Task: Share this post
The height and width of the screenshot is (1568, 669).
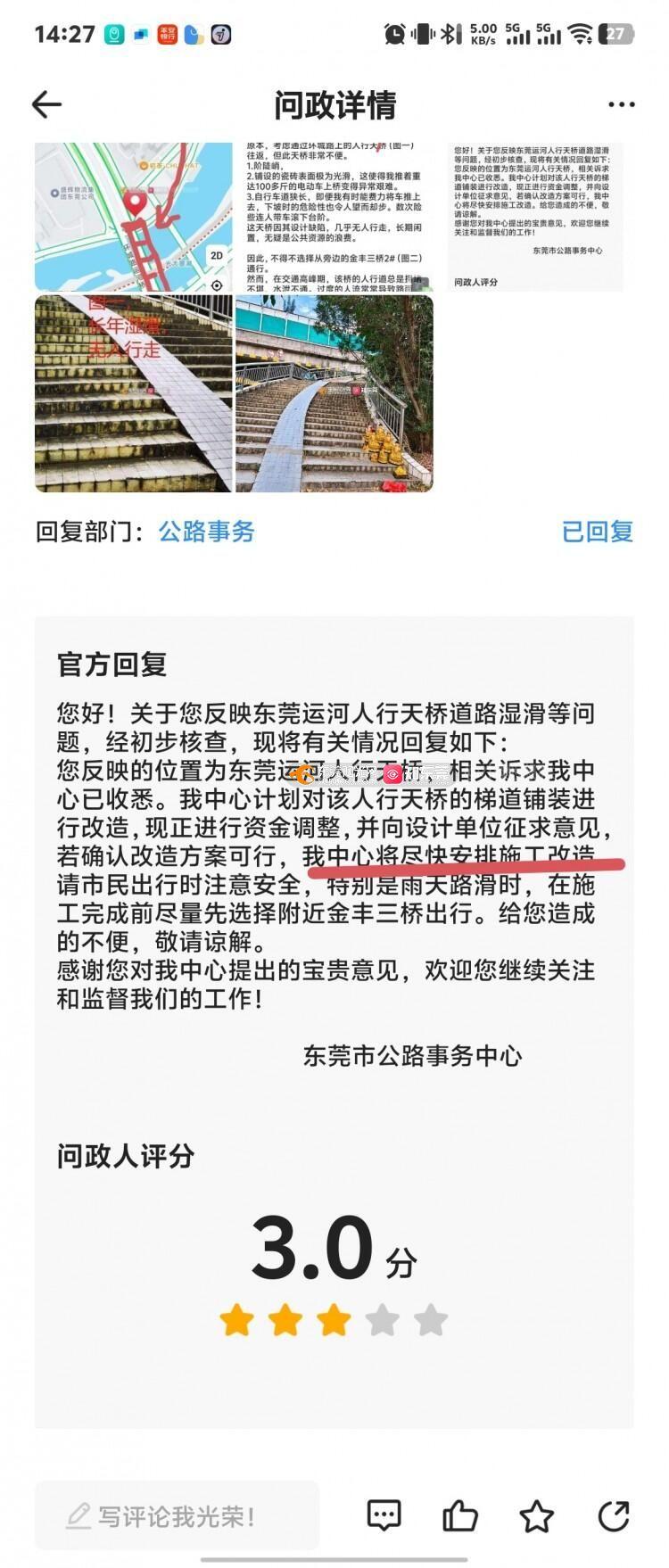Action: point(613,1515)
